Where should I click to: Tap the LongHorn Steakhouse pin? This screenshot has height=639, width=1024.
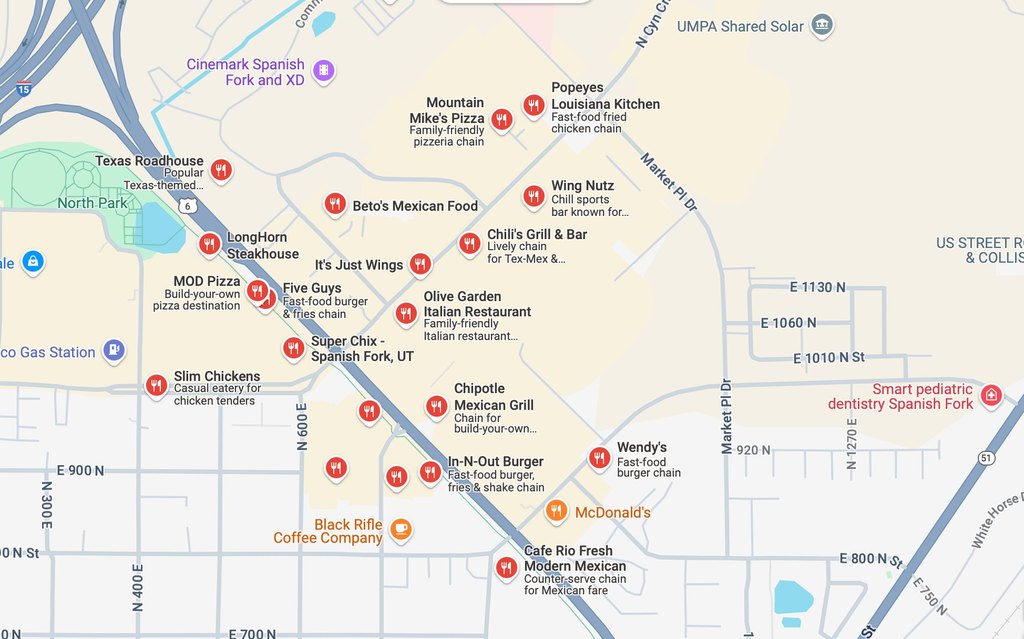click(x=209, y=243)
